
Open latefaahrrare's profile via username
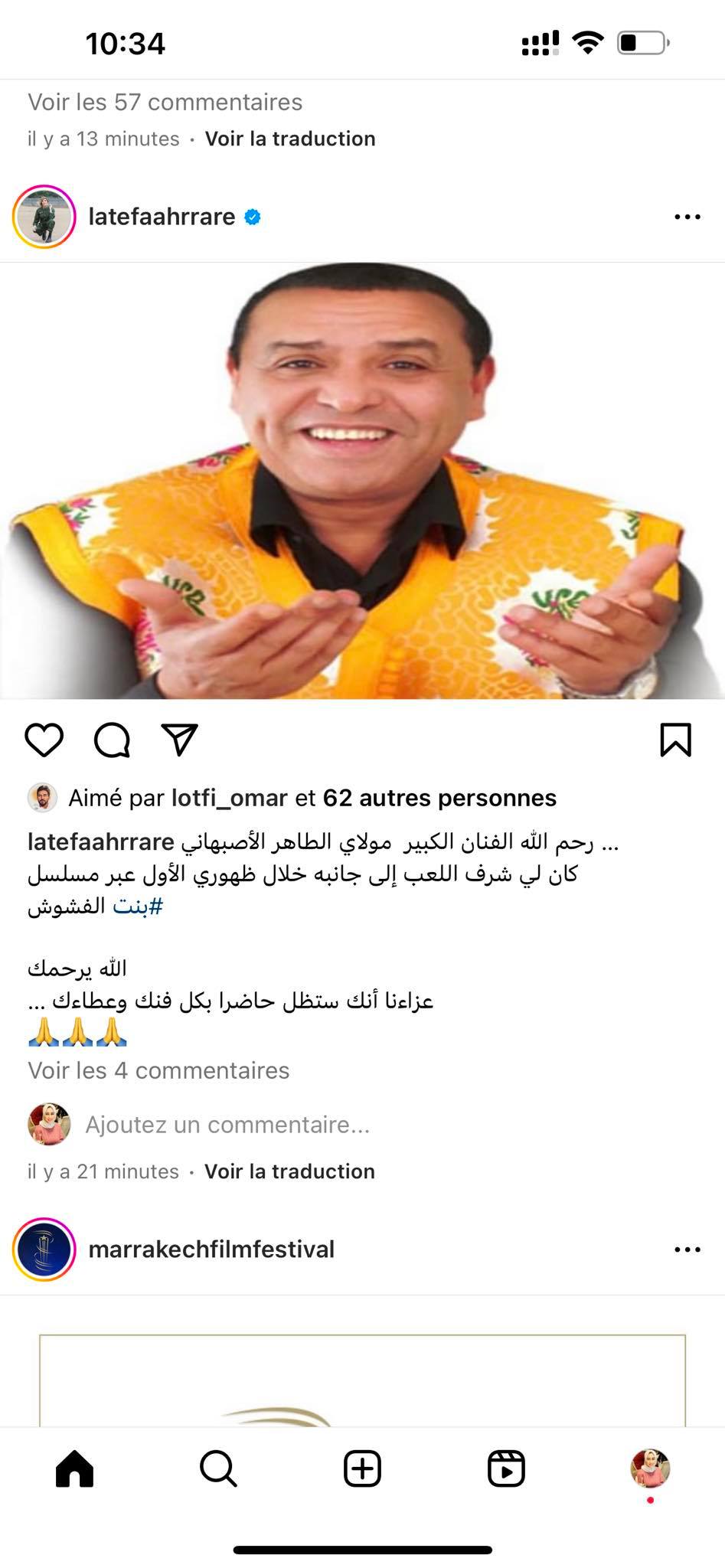pyautogui.click(x=162, y=217)
